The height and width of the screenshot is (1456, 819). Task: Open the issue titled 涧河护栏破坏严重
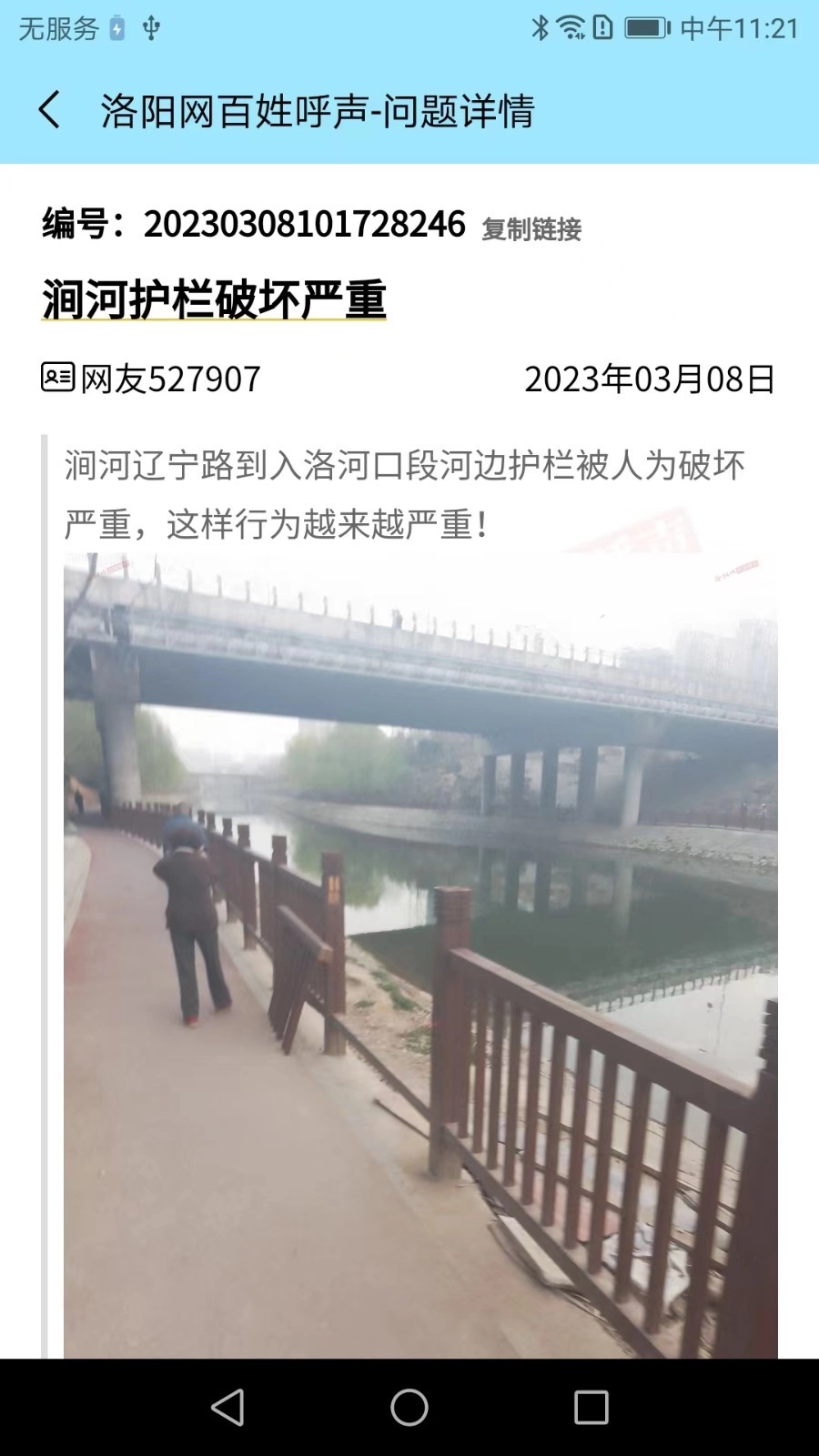click(x=214, y=298)
